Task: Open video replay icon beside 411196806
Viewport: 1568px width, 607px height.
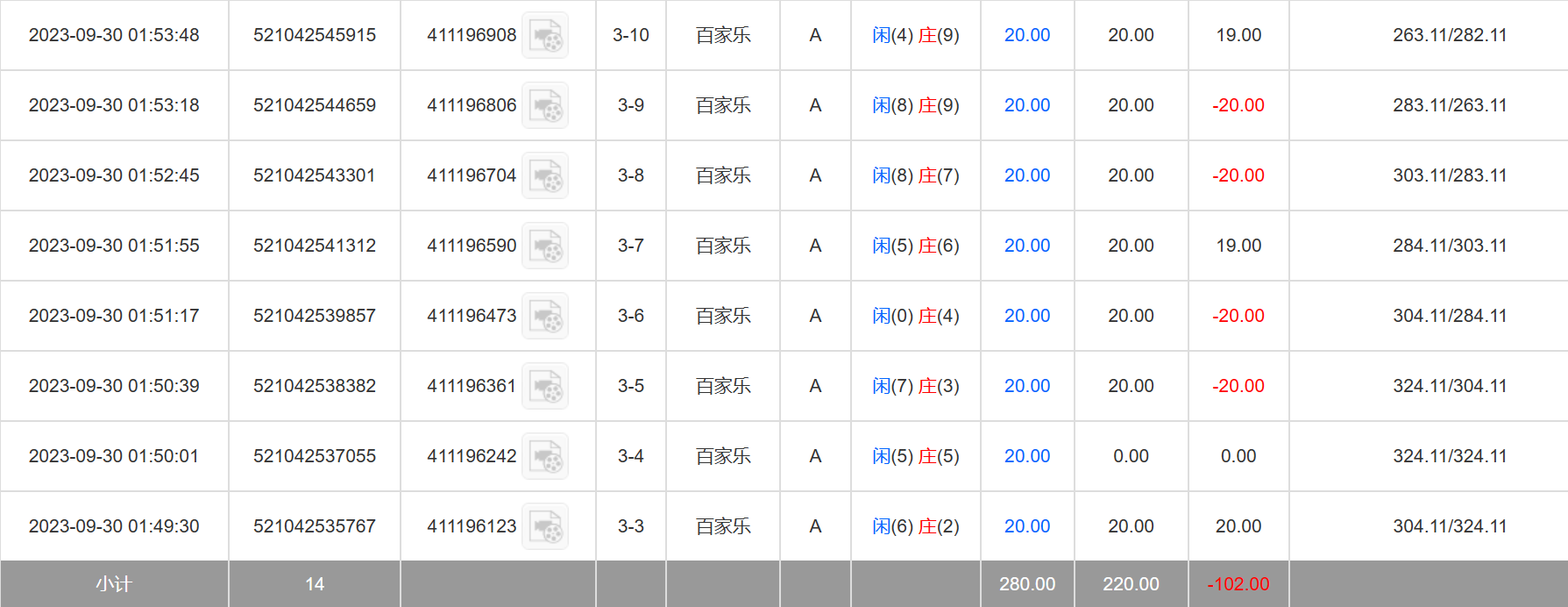Action: tap(545, 105)
